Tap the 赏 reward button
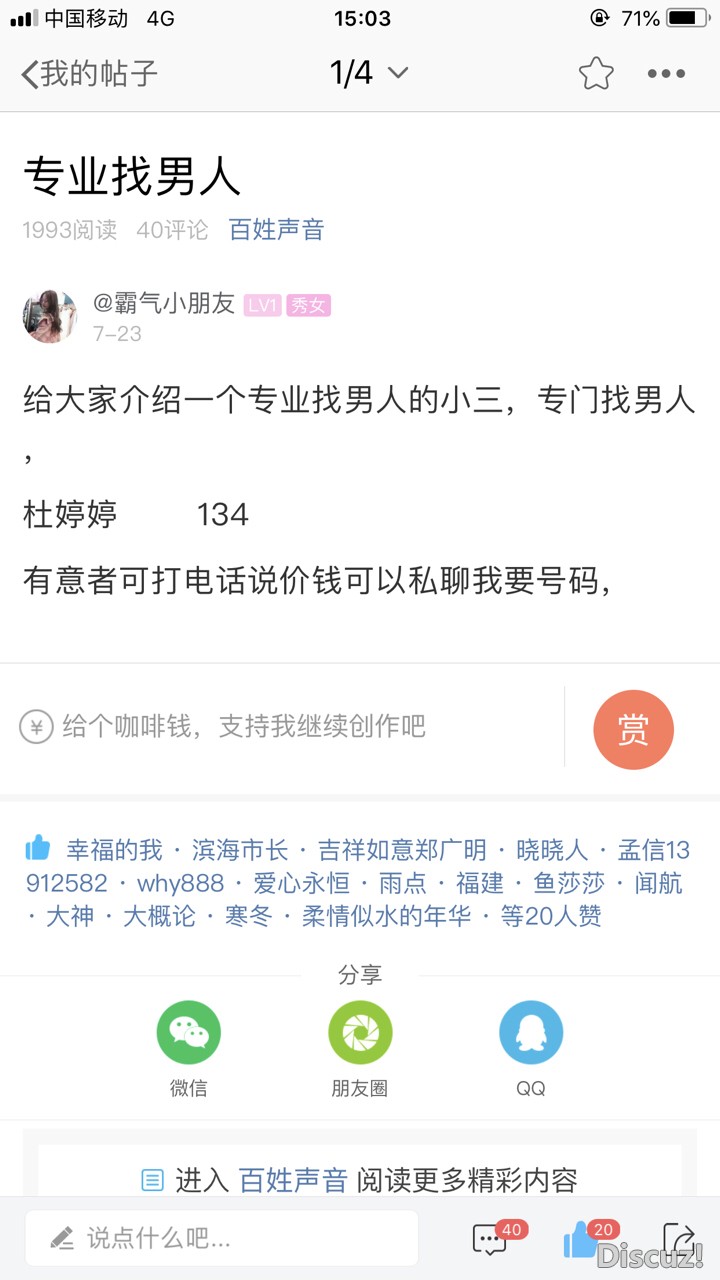The height and width of the screenshot is (1280, 720). pyautogui.click(x=633, y=729)
